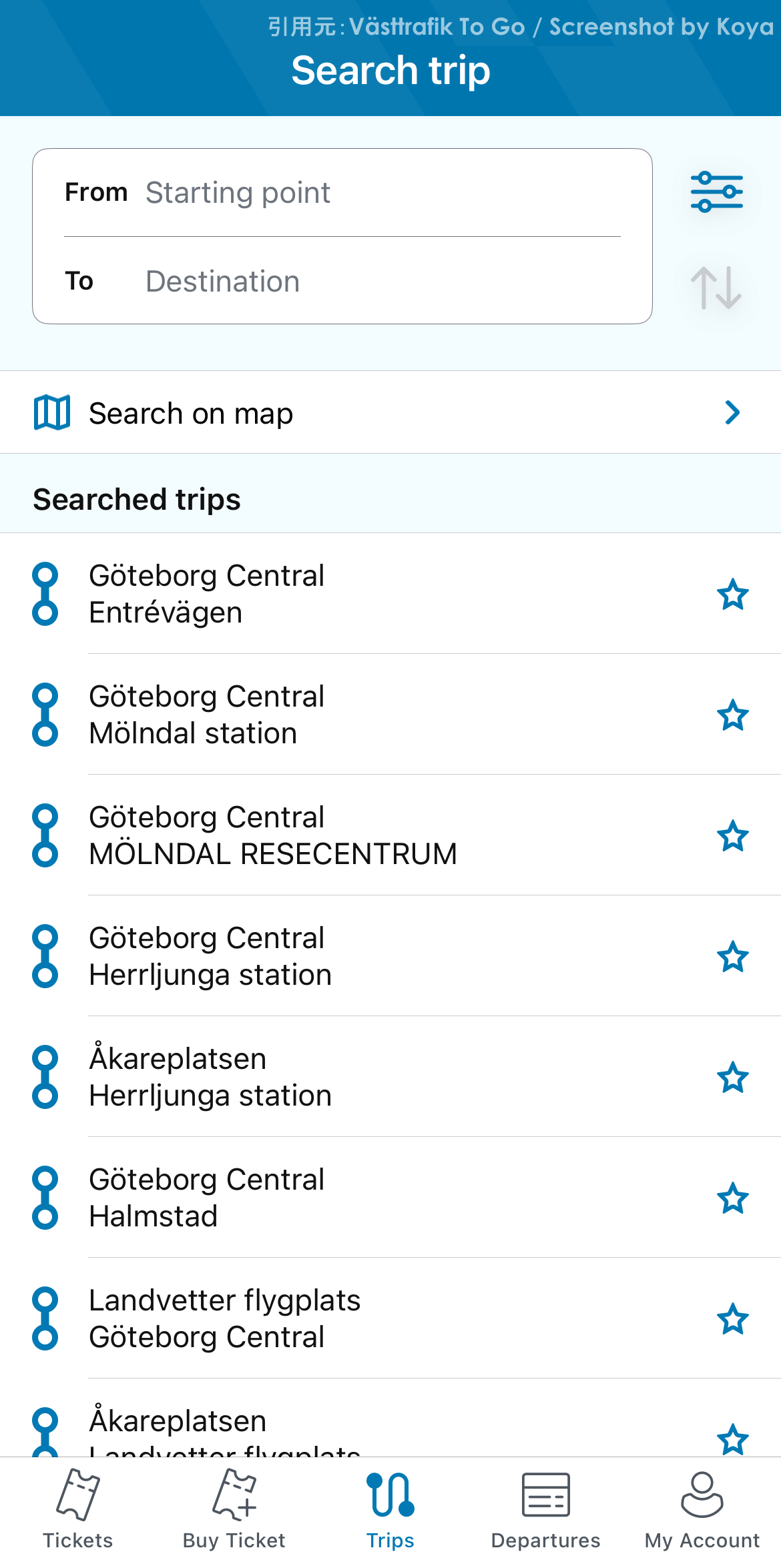Select the Göteborg Central to MÖLNDAL RESECENTRUM trip
The width and height of the screenshot is (781, 1568).
(x=273, y=835)
